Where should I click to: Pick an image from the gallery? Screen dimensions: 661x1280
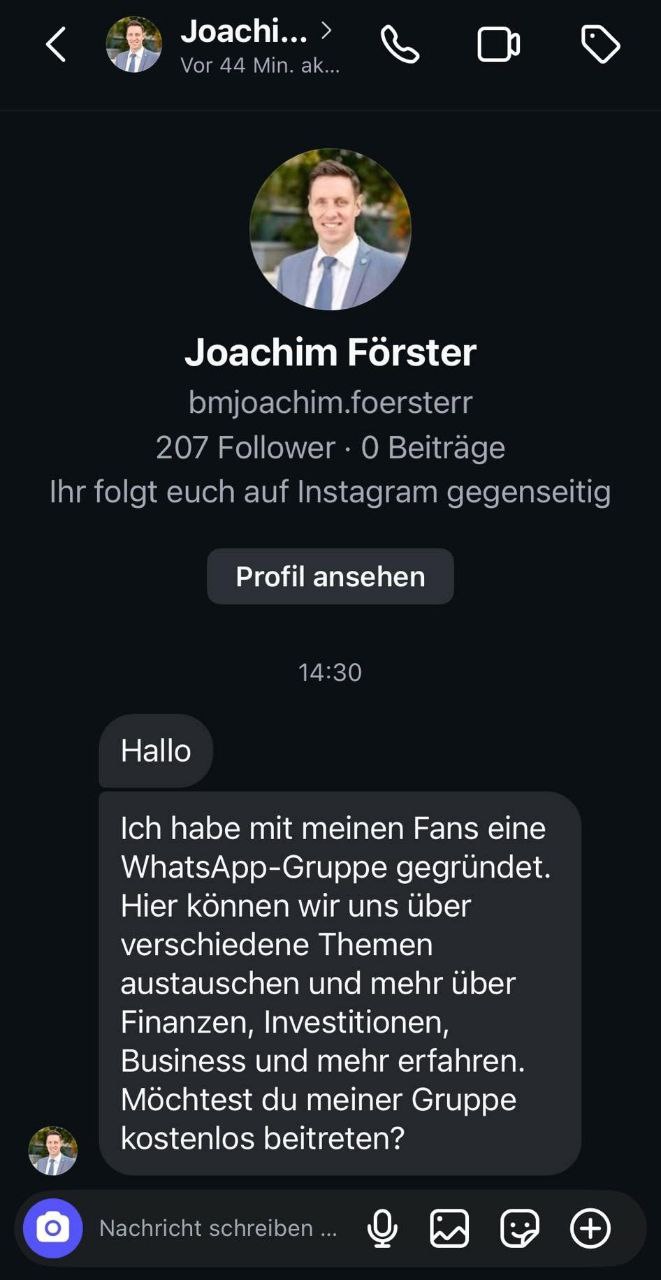pos(450,1228)
